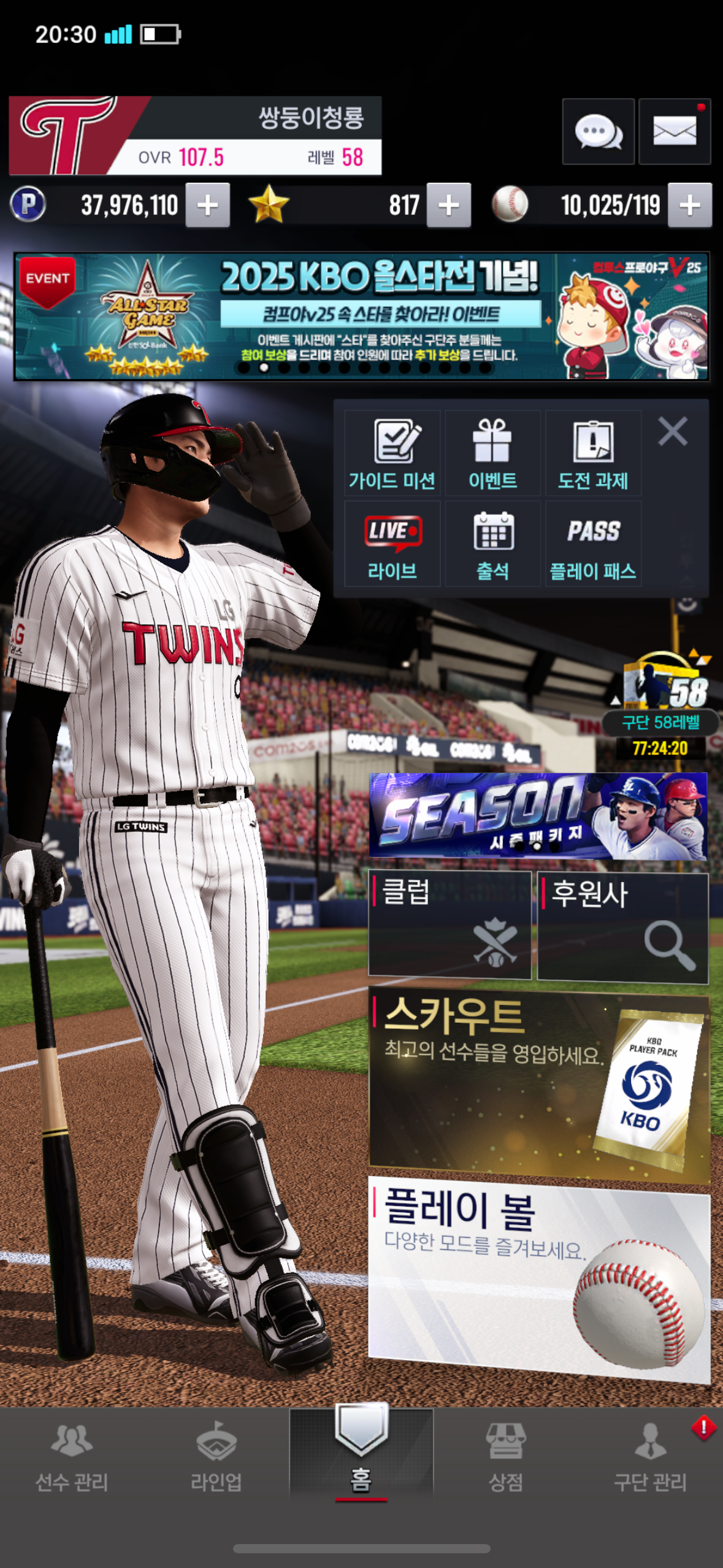Open the chat speech bubble icon
This screenshot has width=723, height=1568.
(598, 131)
